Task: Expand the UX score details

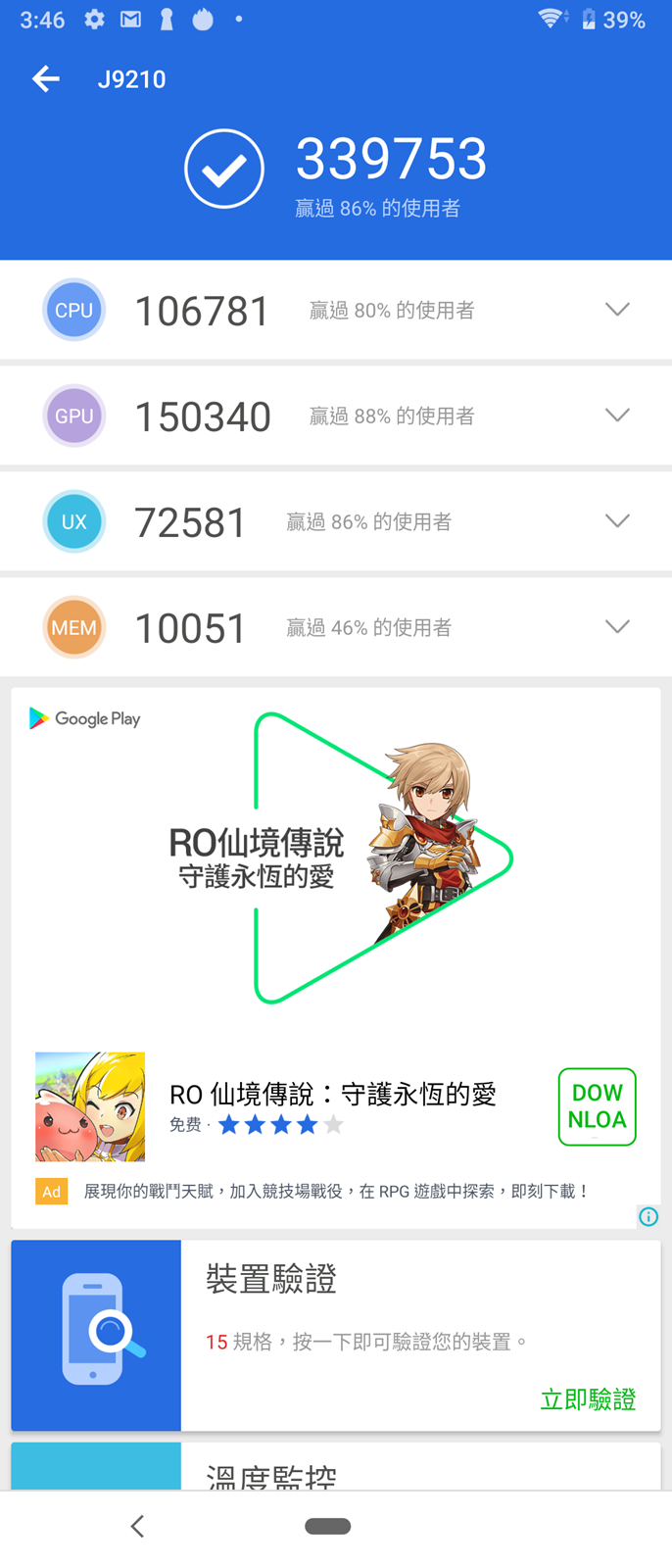Action: coord(617,521)
